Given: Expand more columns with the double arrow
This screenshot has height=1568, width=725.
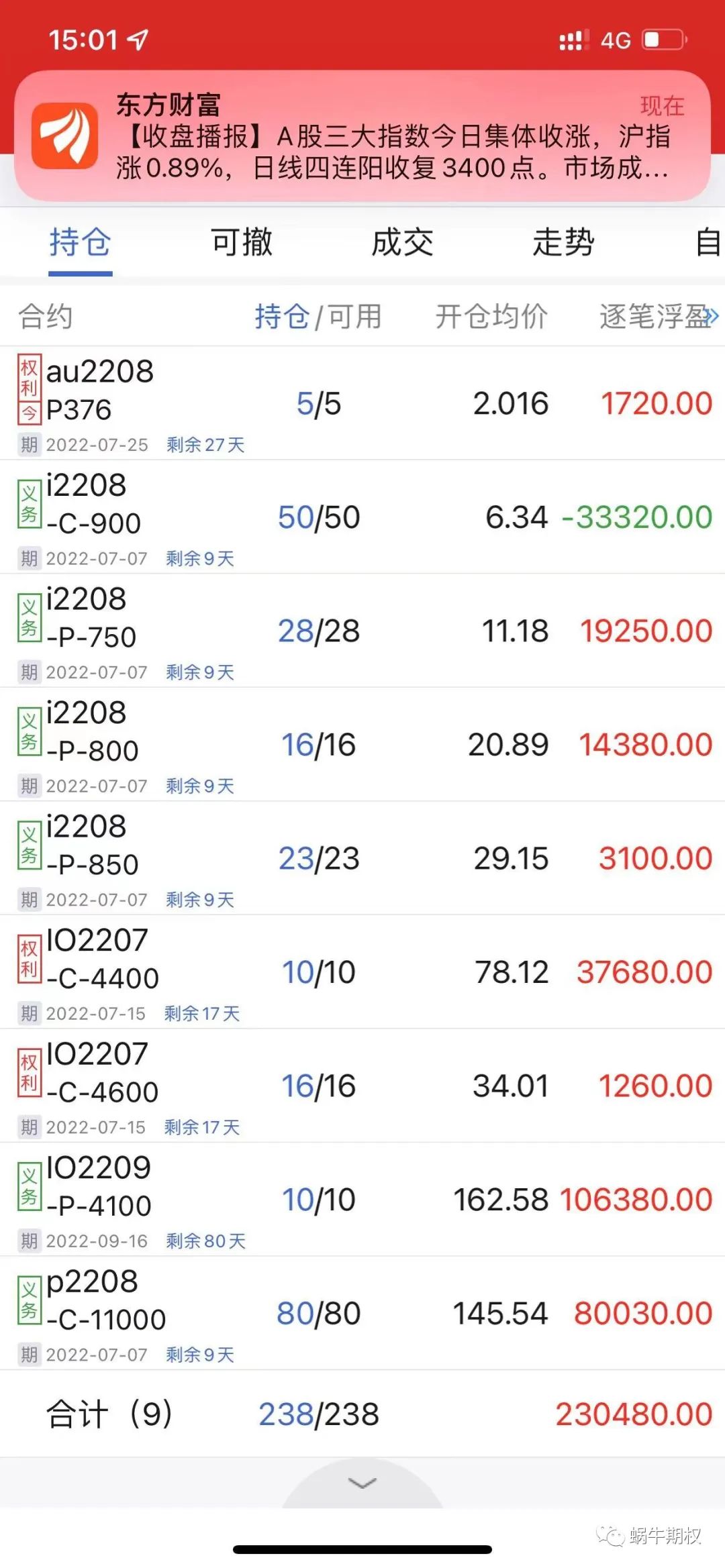Looking at the screenshot, I should pos(712,316).
